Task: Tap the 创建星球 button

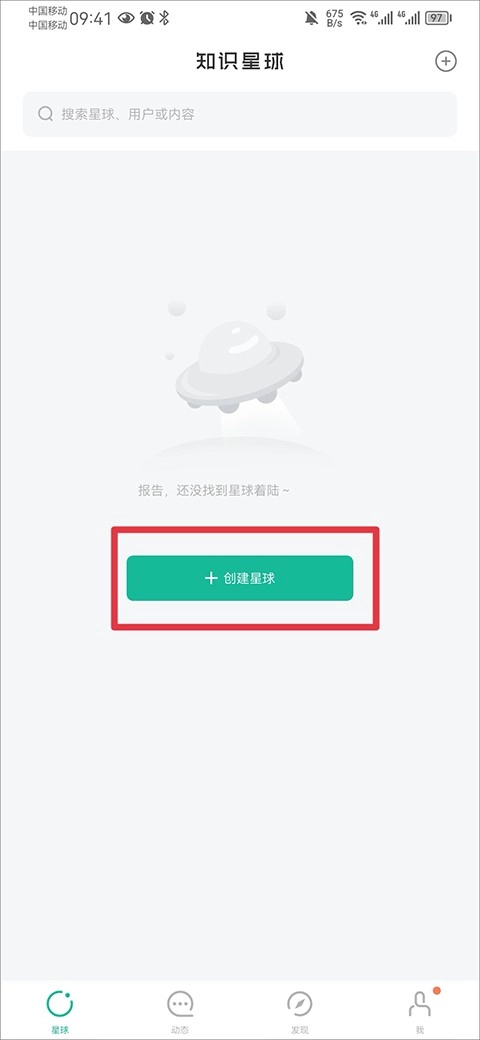Action: click(x=240, y=578)
